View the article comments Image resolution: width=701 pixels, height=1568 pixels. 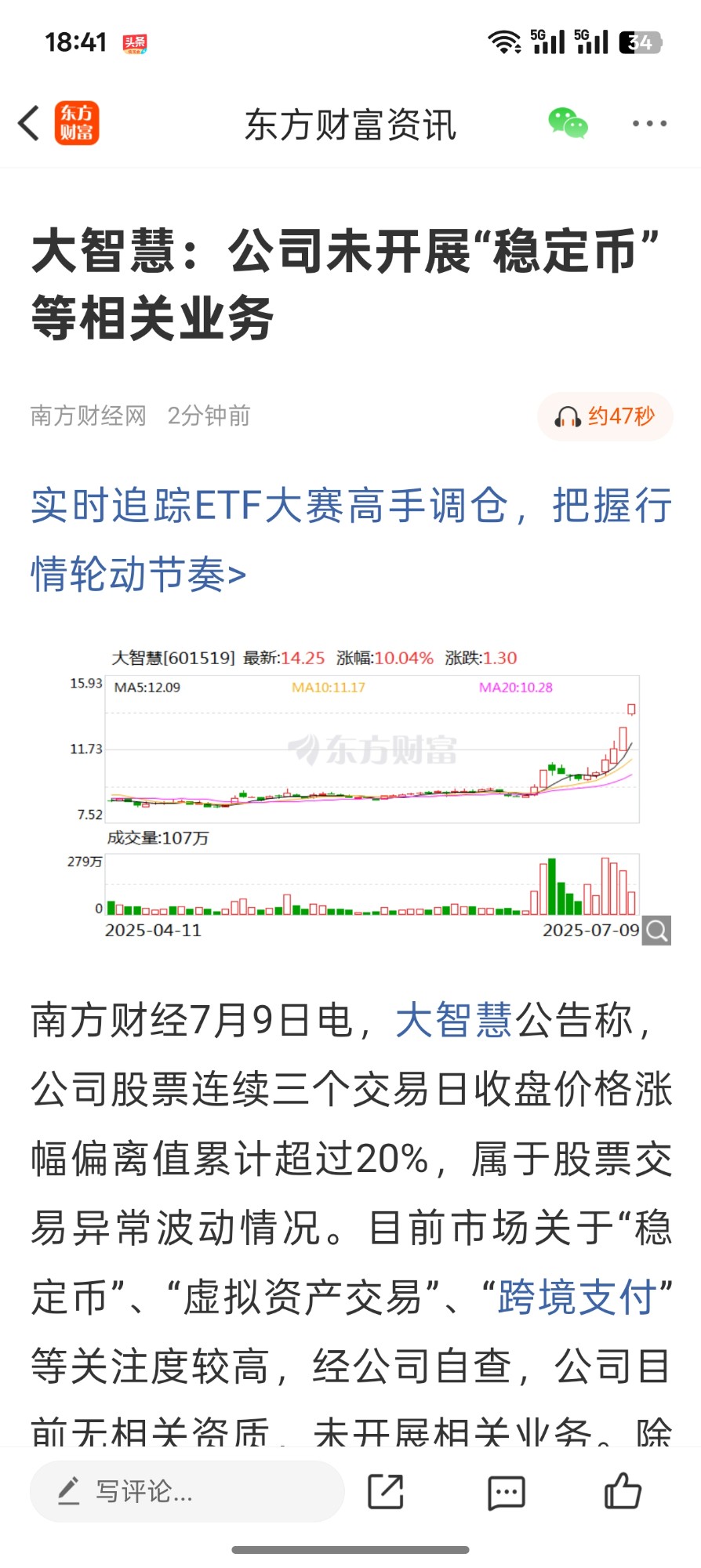tap(506, 1491)
